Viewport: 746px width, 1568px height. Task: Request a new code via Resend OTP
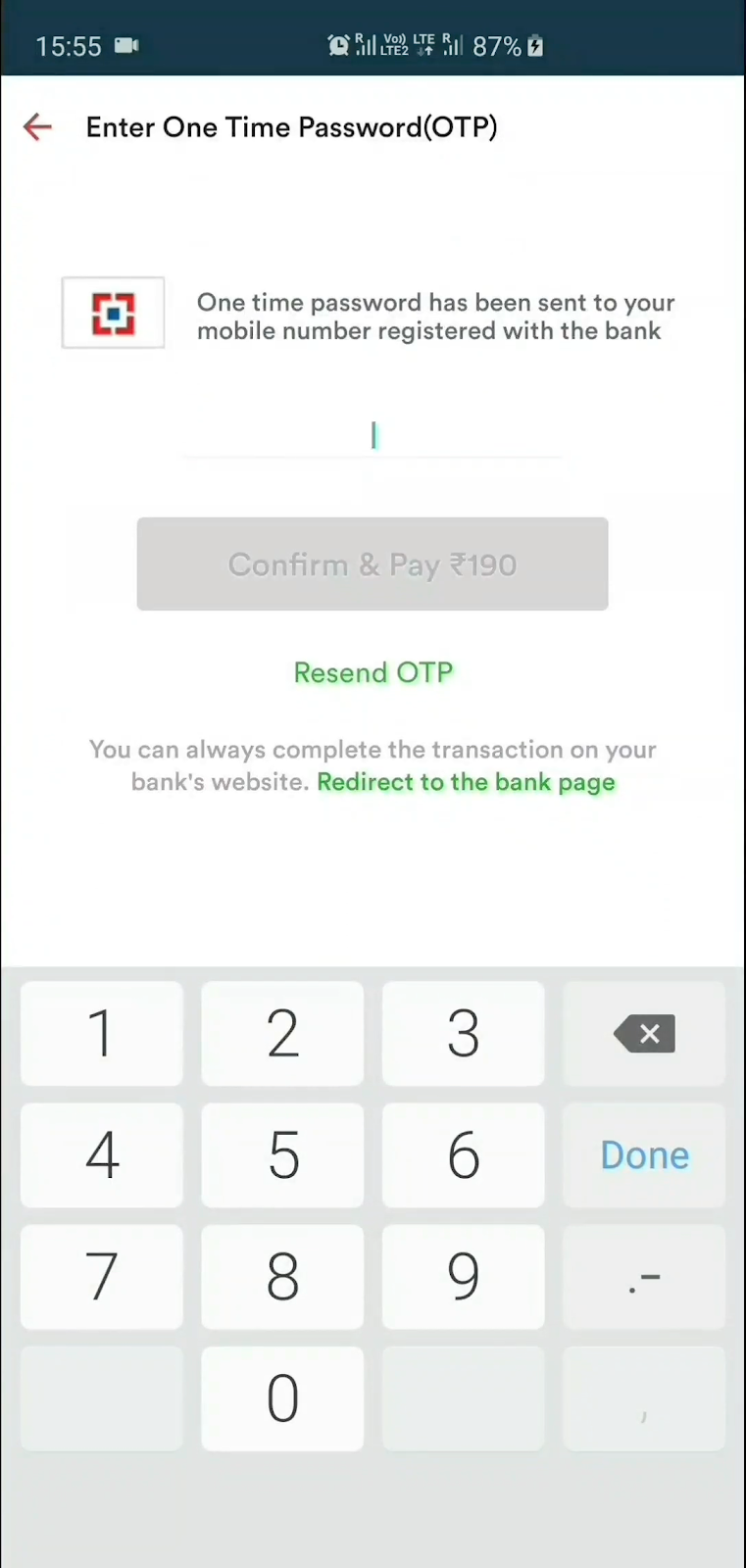pyautogui.click(x=373, y=672)
